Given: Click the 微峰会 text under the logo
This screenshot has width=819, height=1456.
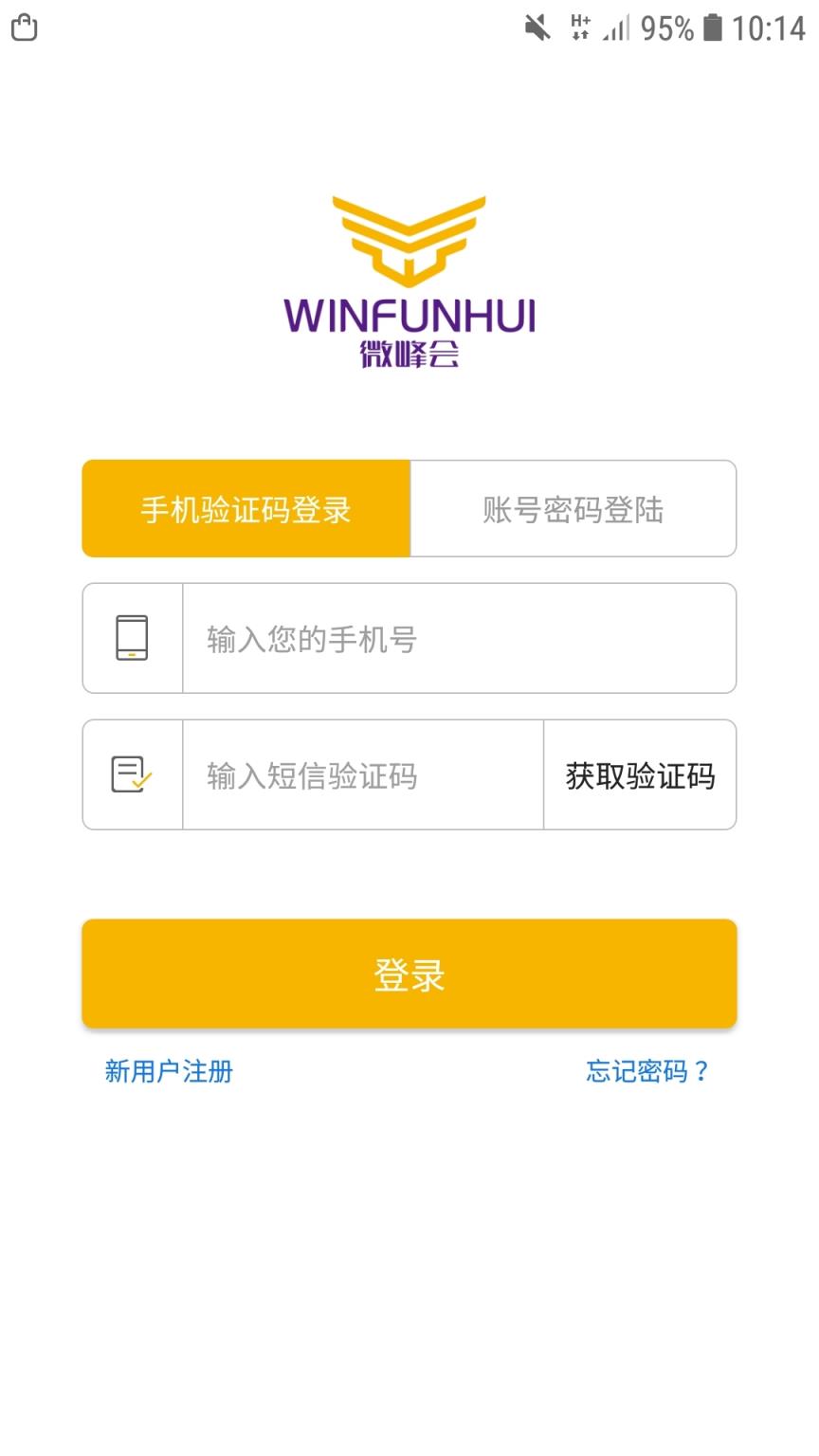Looking at the screenshot, I should (x=409, y=353).
